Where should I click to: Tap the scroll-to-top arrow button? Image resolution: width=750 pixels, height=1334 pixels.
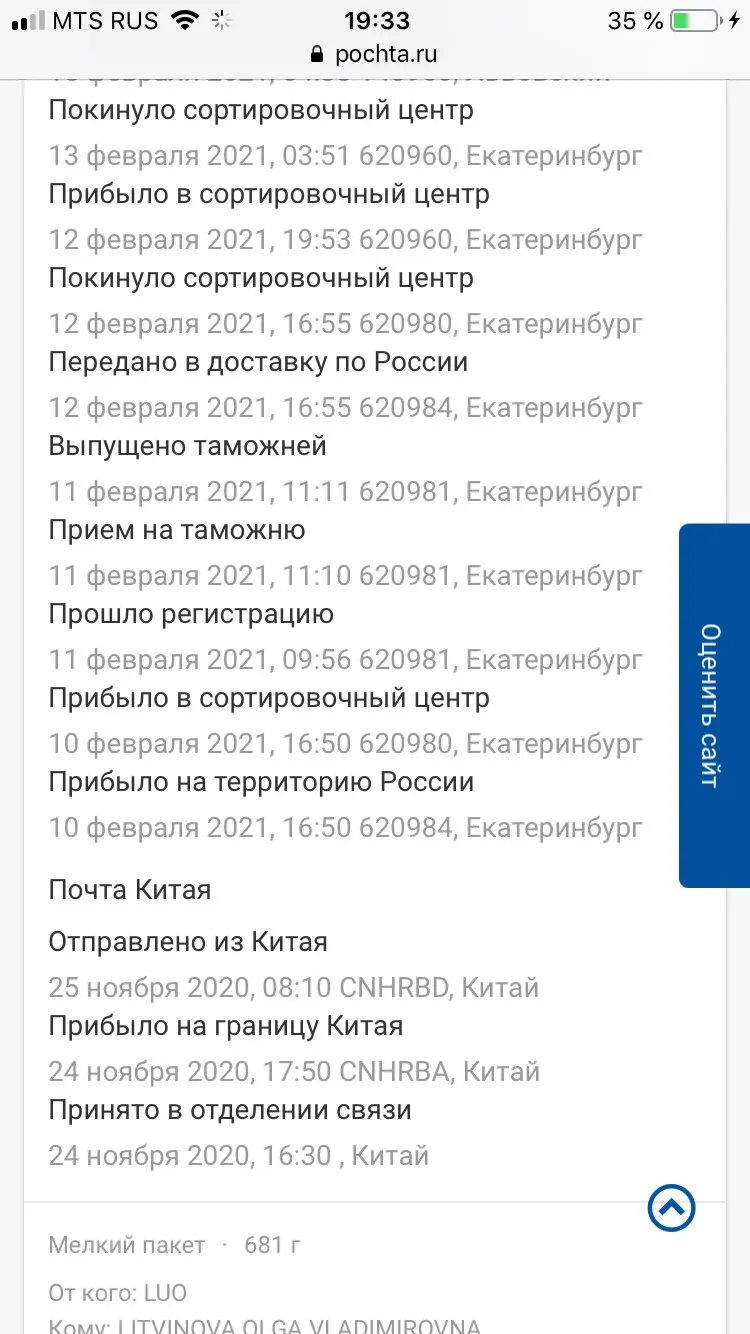click(x=672, y=1208)
